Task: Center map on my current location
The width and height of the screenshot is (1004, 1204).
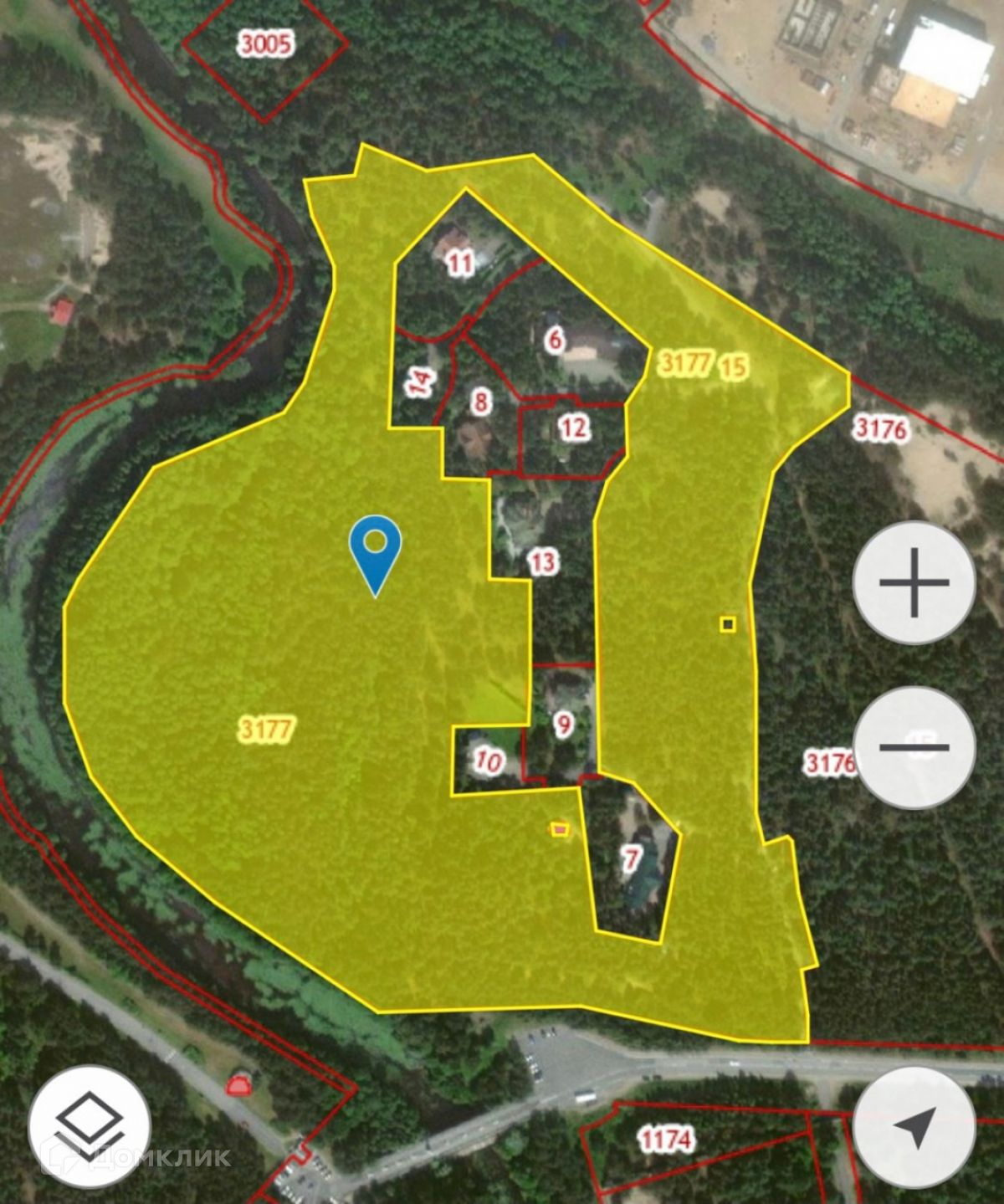Action: click(914, 1128)
